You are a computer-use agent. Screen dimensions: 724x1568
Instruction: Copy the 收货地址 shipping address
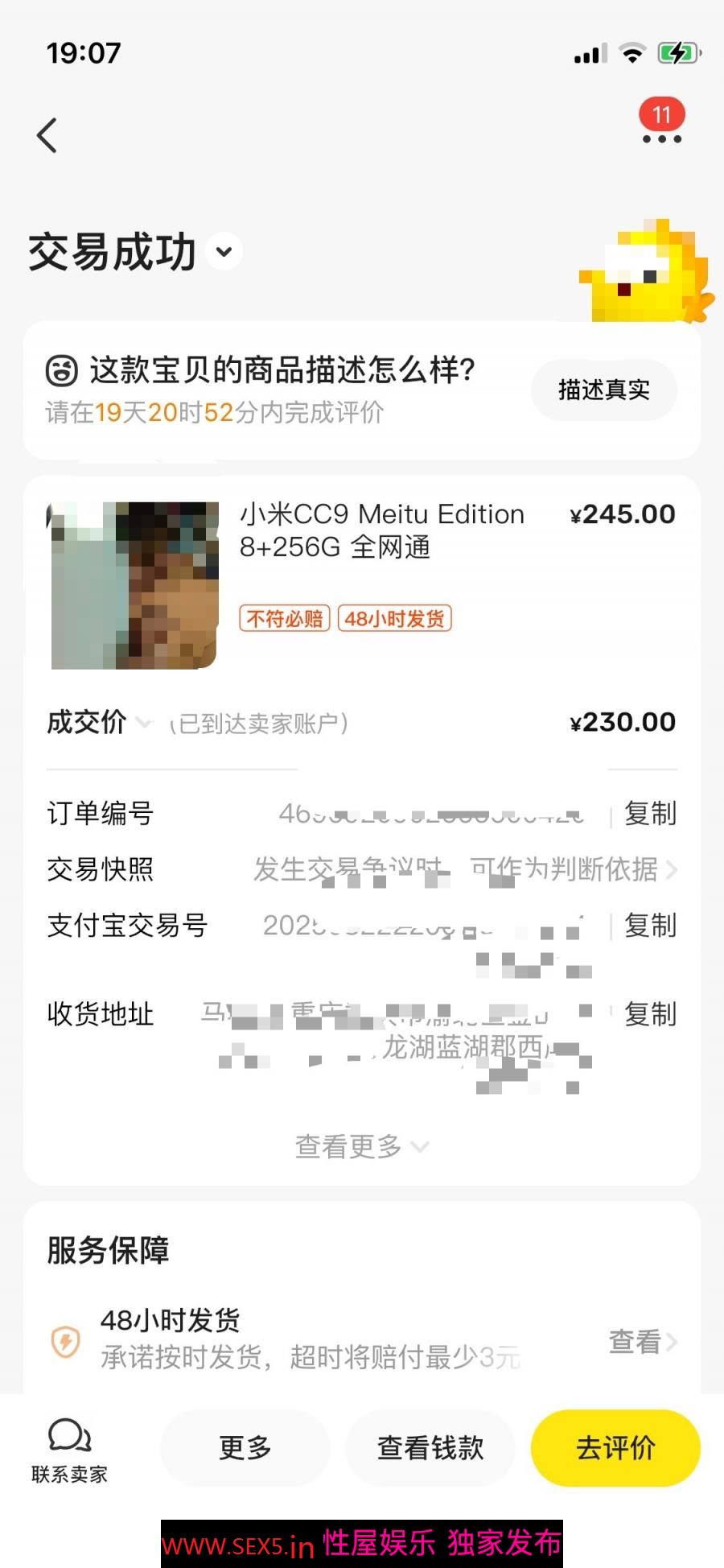[650, 1014]
